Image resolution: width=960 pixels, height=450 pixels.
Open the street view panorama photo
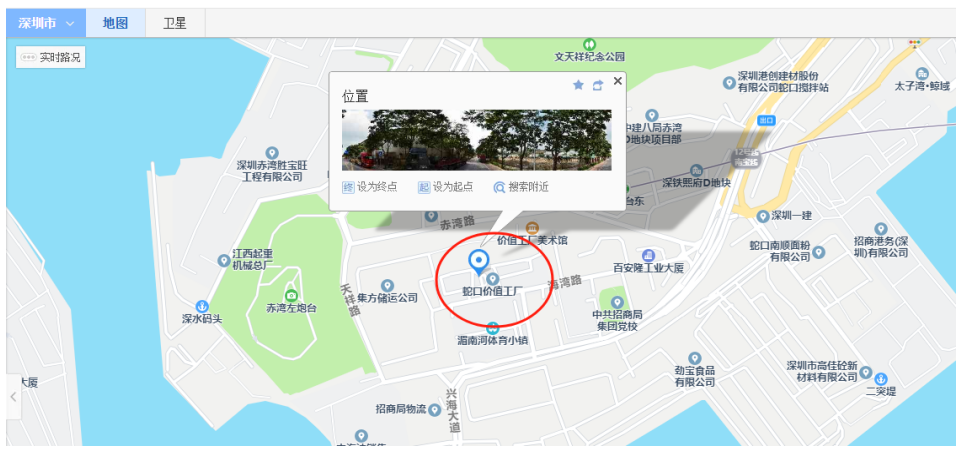click(x=476, y=140)
